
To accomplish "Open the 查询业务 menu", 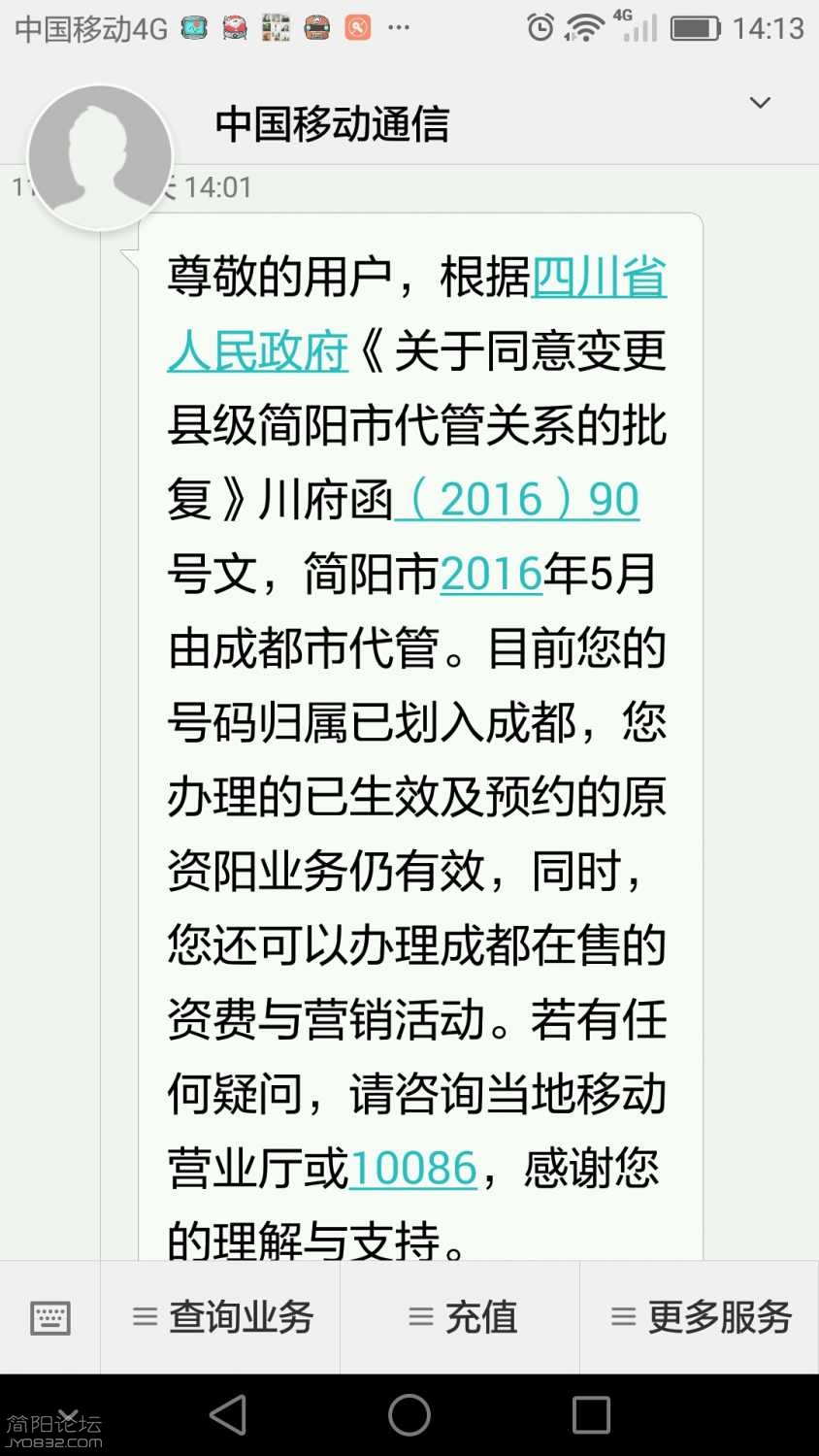I will [221, 1317].
